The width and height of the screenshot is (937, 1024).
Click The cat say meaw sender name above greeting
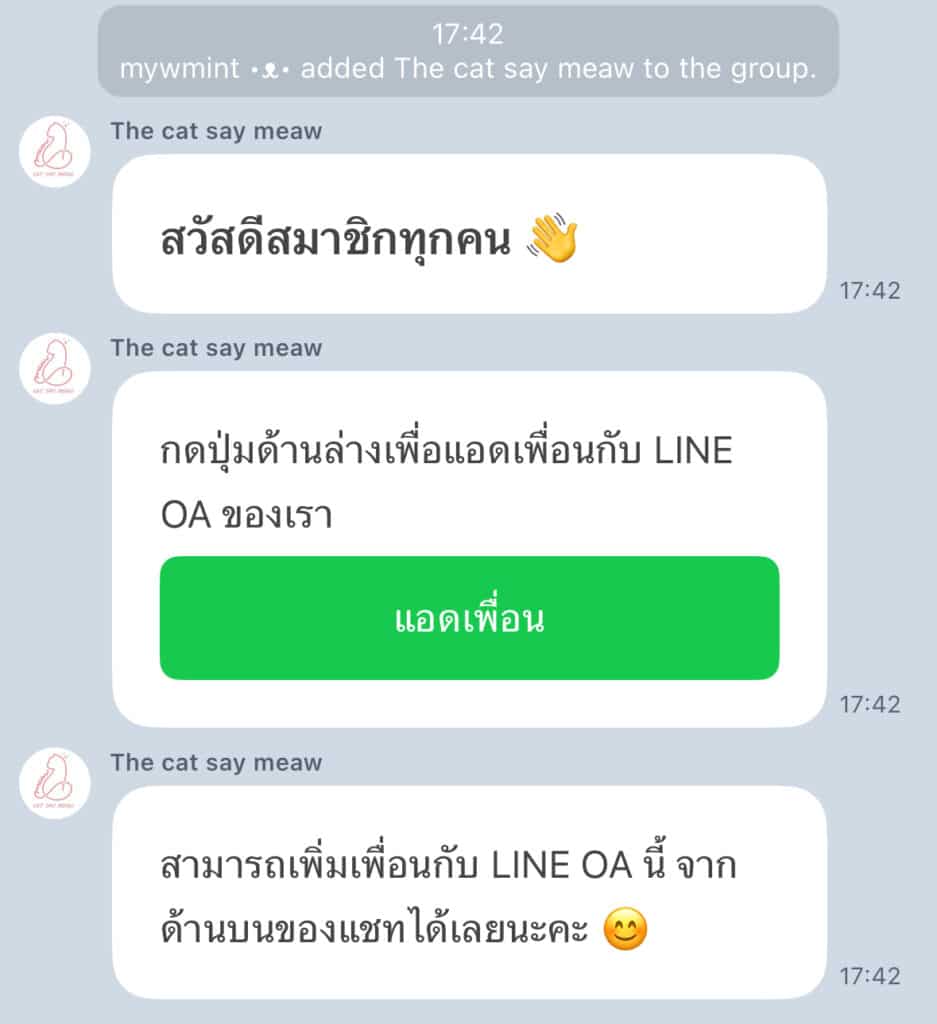216,130
